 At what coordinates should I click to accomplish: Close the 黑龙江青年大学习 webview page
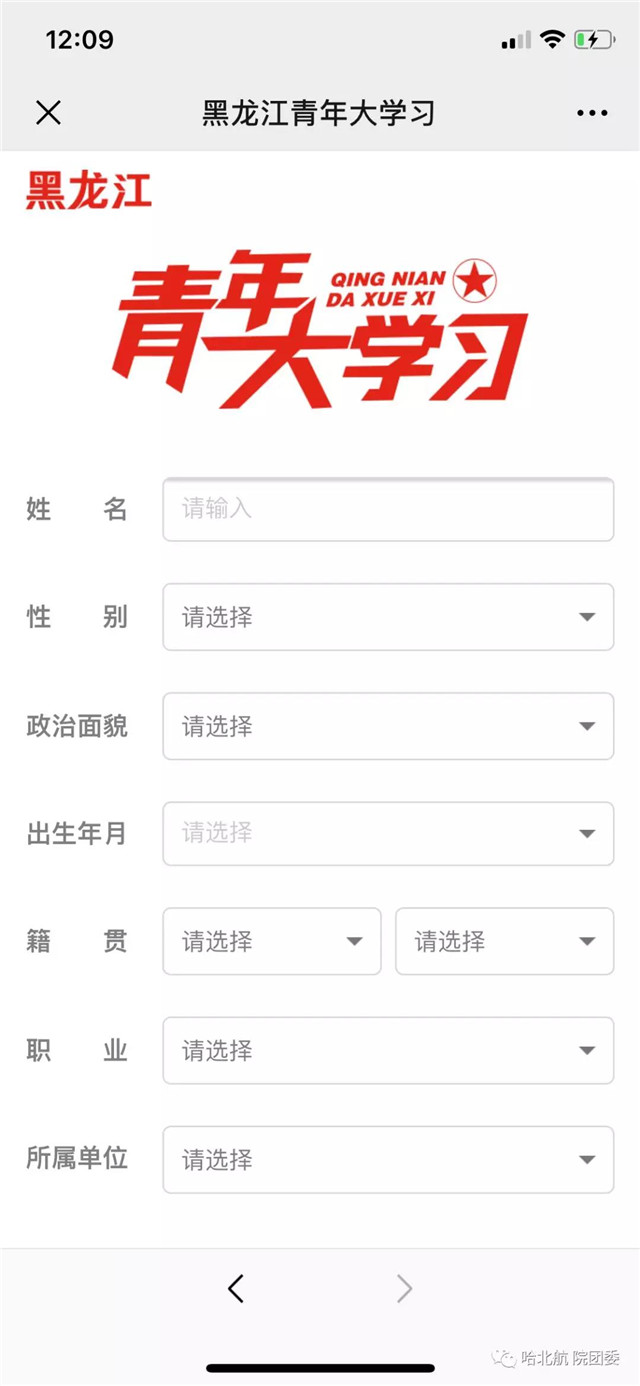(48, 113)
